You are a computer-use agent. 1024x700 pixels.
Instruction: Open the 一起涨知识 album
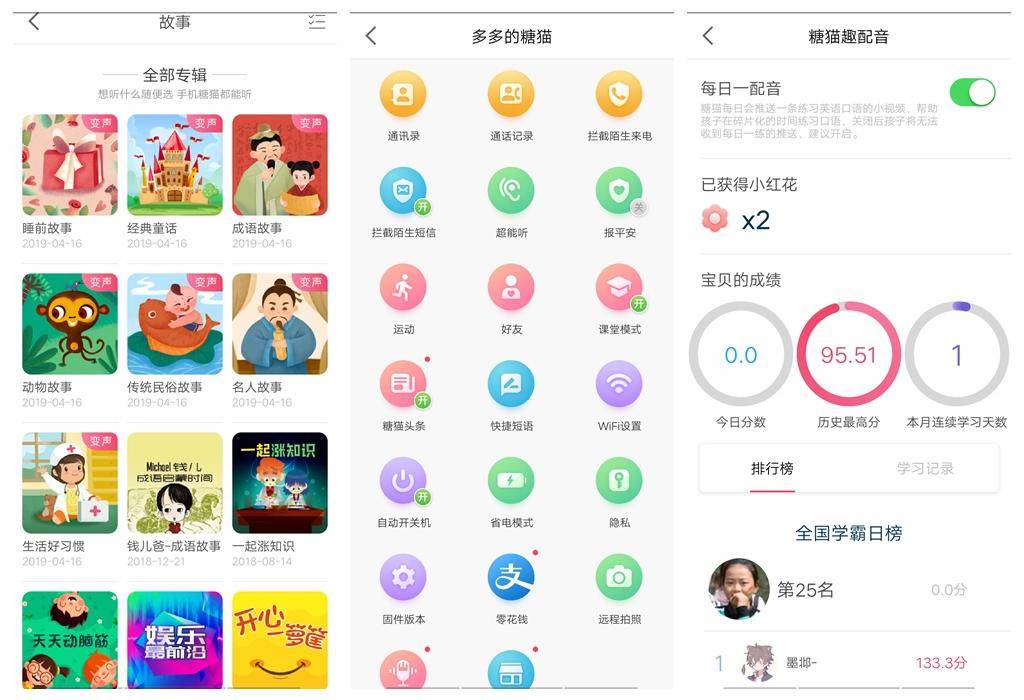280,483
